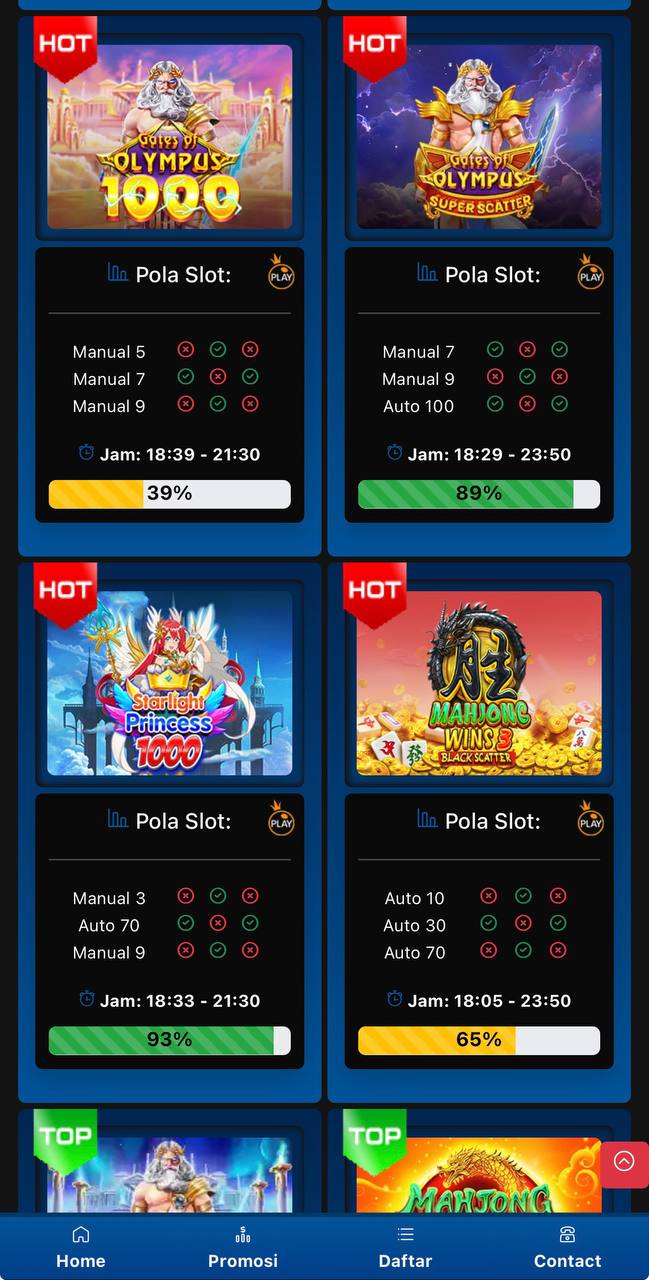Open the Daftar tab

click(x=405, y=1247)
